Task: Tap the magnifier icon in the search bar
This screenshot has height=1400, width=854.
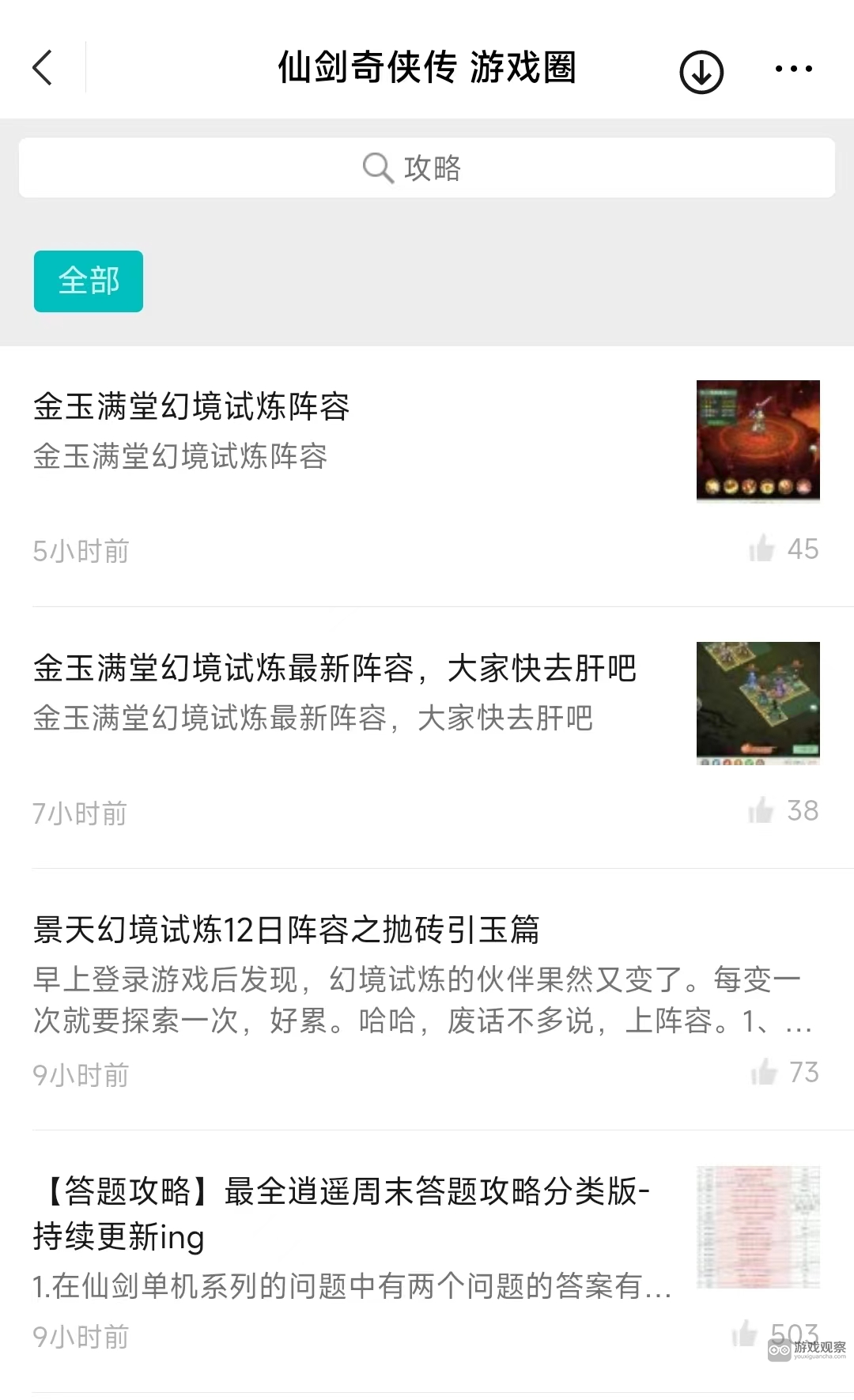Action: (x=380, y=168)
